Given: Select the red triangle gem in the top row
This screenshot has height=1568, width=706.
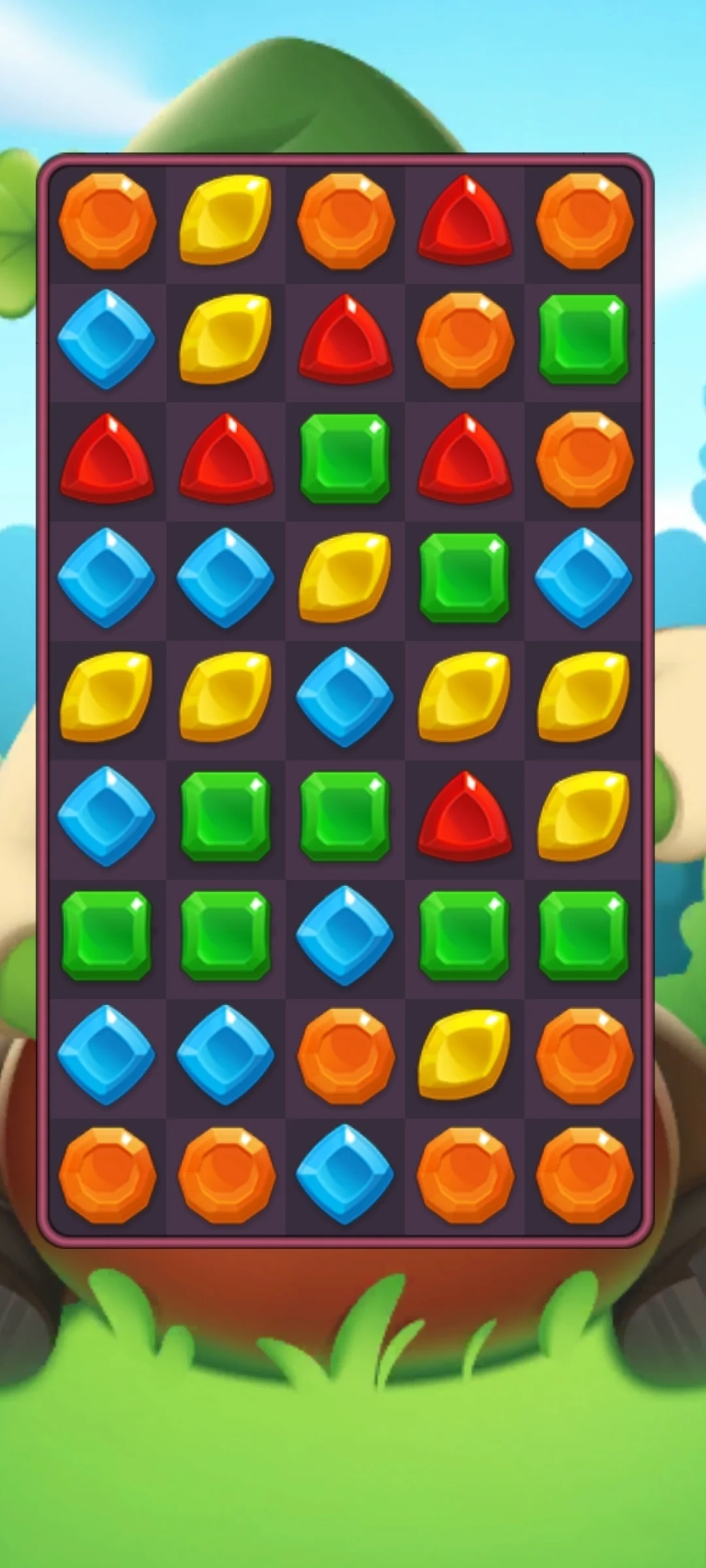Looking at the screenshot, I should [x=465, y=220].
